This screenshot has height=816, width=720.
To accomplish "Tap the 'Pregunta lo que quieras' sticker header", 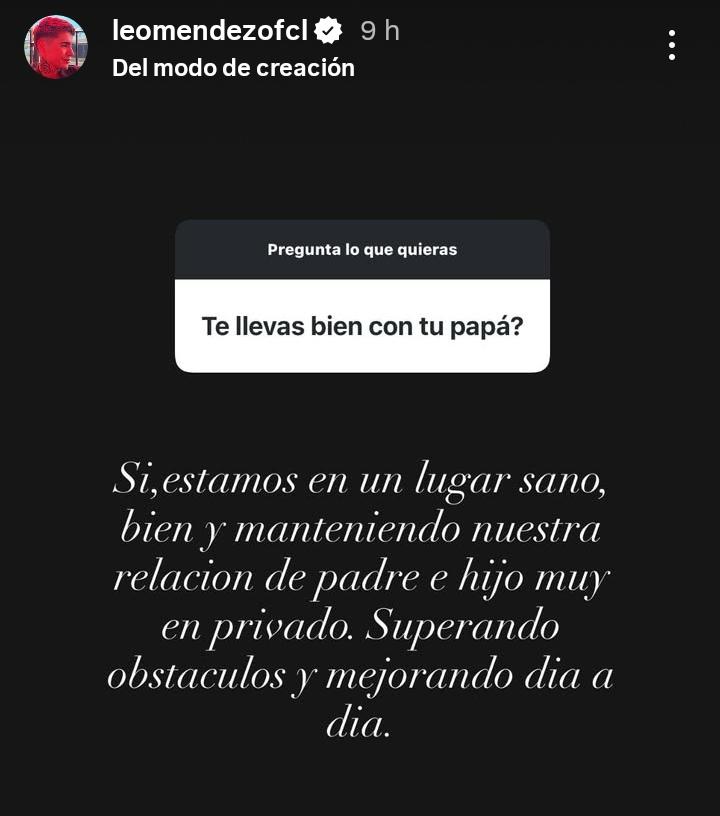I will pyautogui.click(x=362, y=249).
